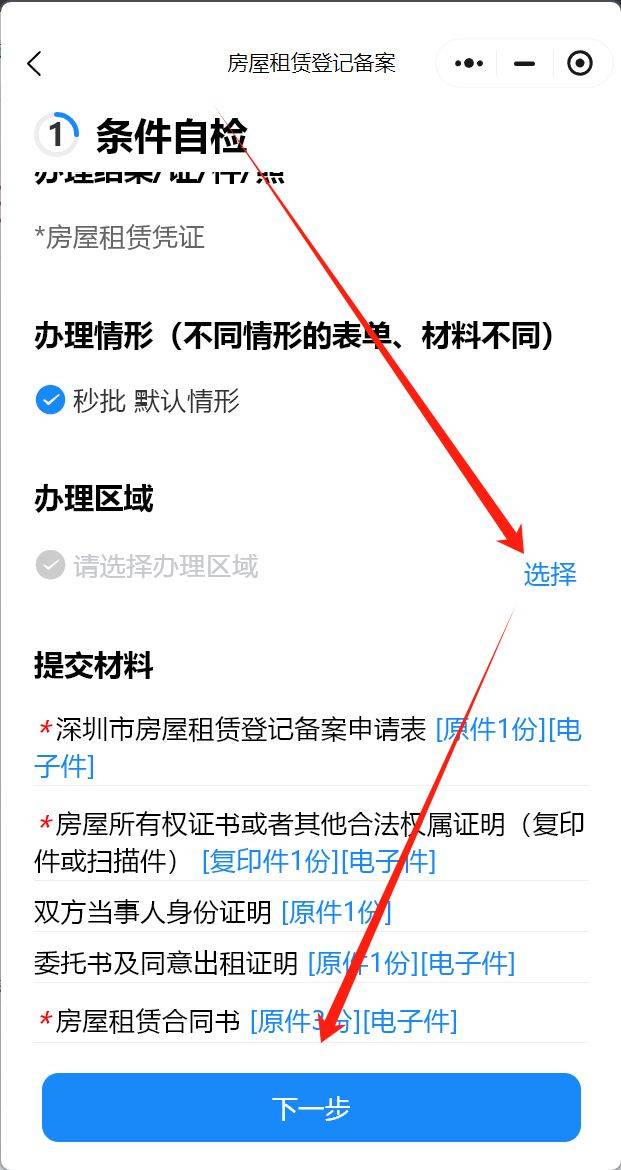Open 电子件 link for 深圳市房屋租赁登记备案申请表

tap(64, 767)
